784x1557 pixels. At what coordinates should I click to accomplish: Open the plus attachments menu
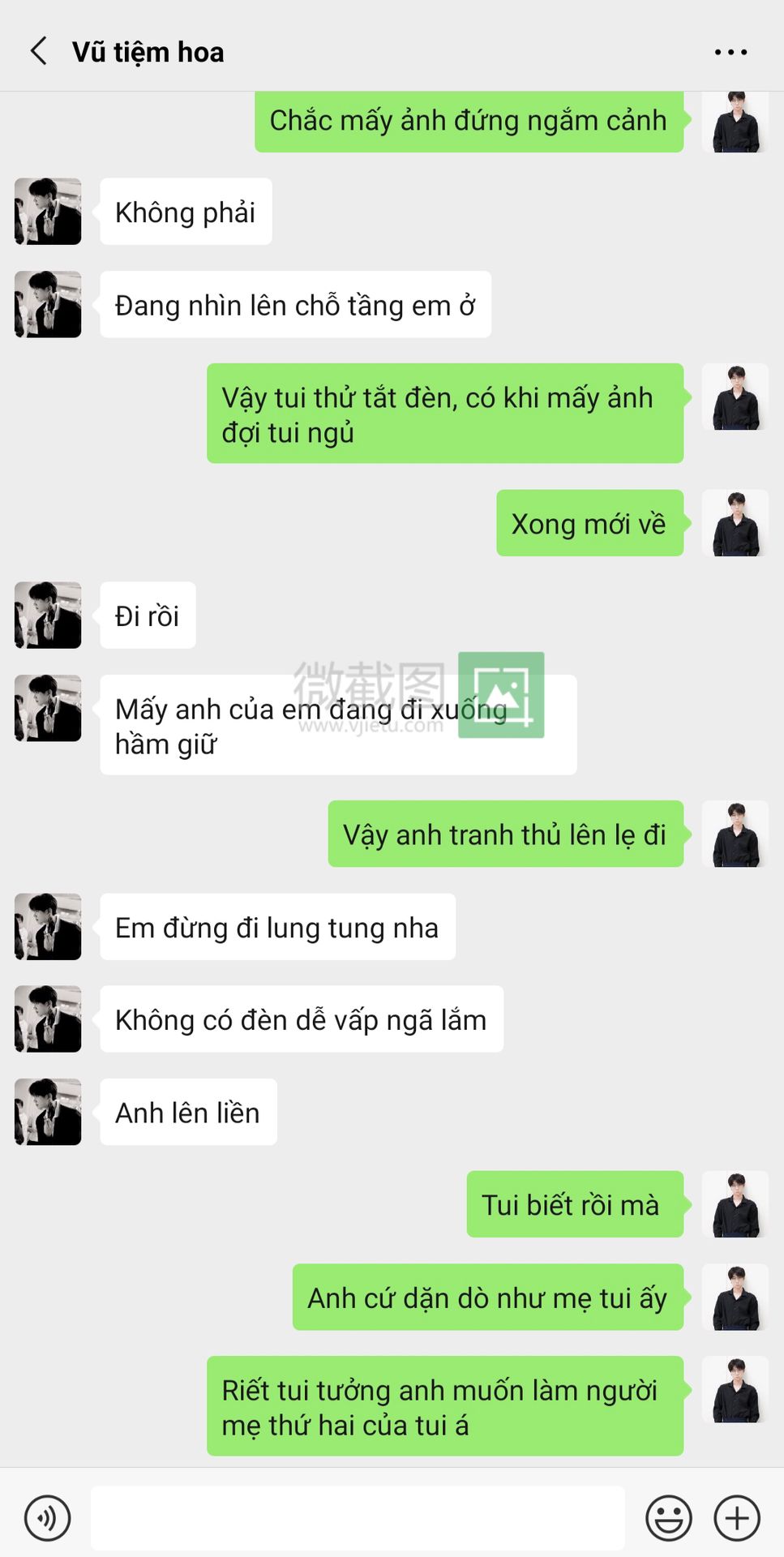(737, 1517)
